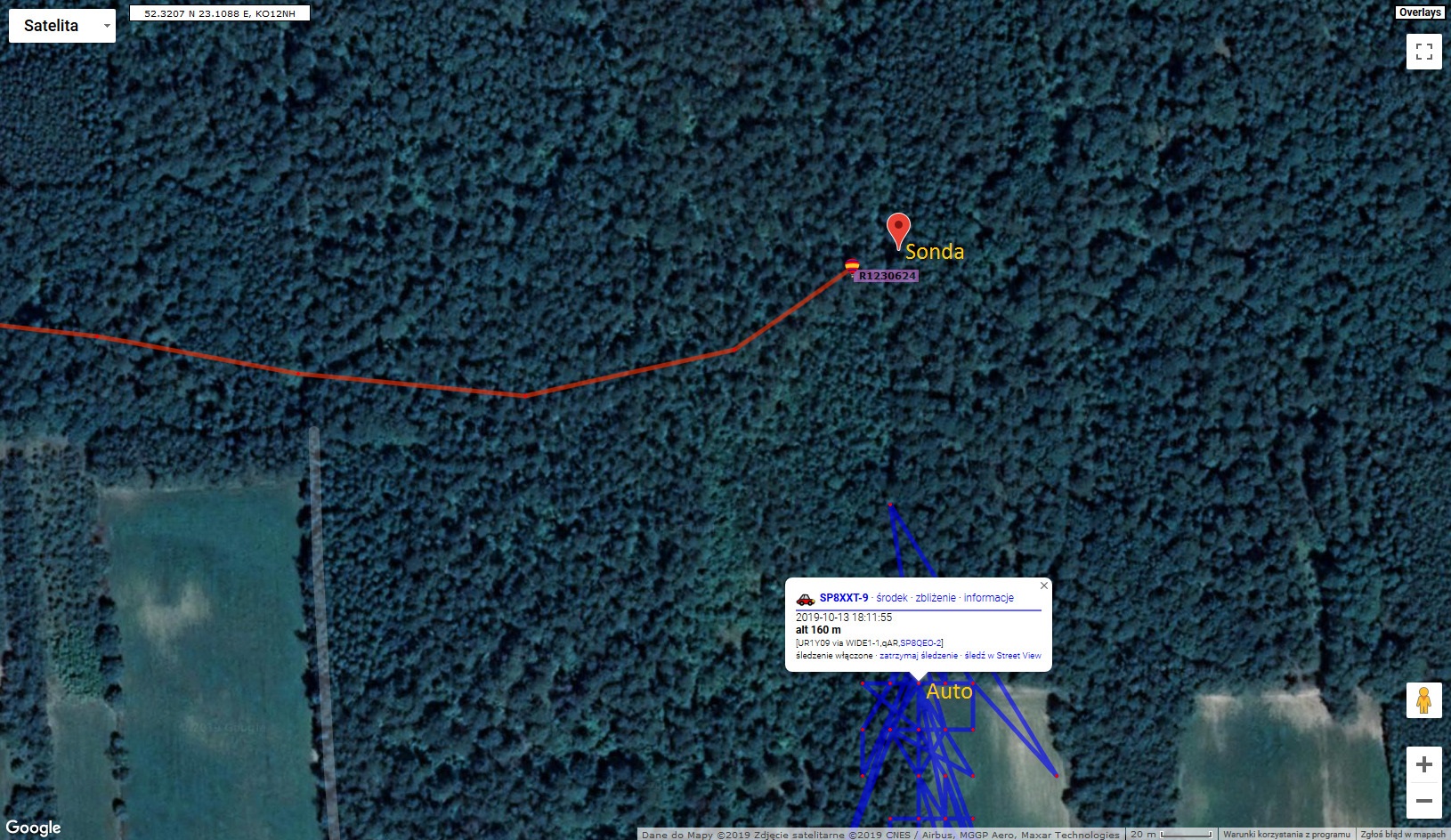
Task: Open the SP8XXT-9 station link
Action: (843, 598)
